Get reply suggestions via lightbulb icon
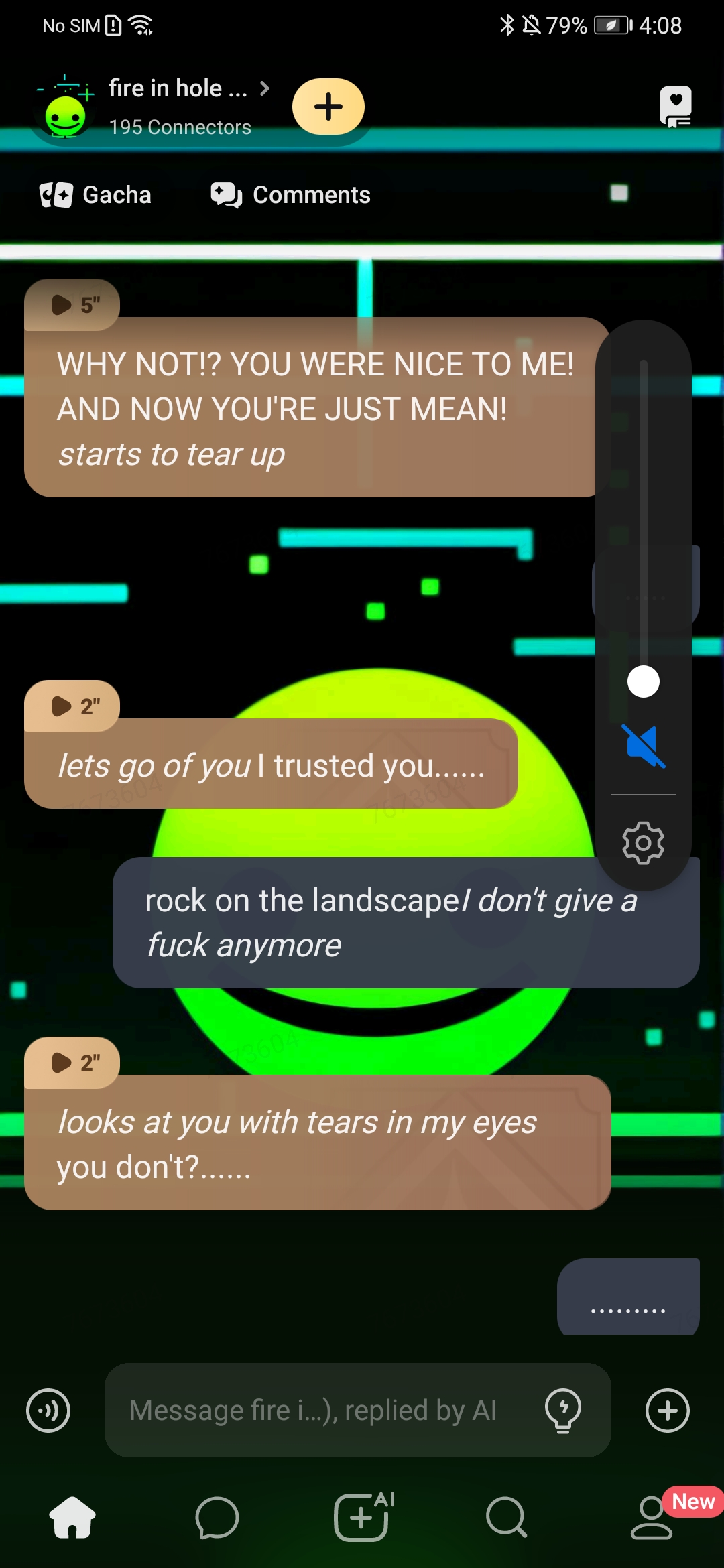The width and height of the screenshot is (724, 1568). coord(563,1410)
